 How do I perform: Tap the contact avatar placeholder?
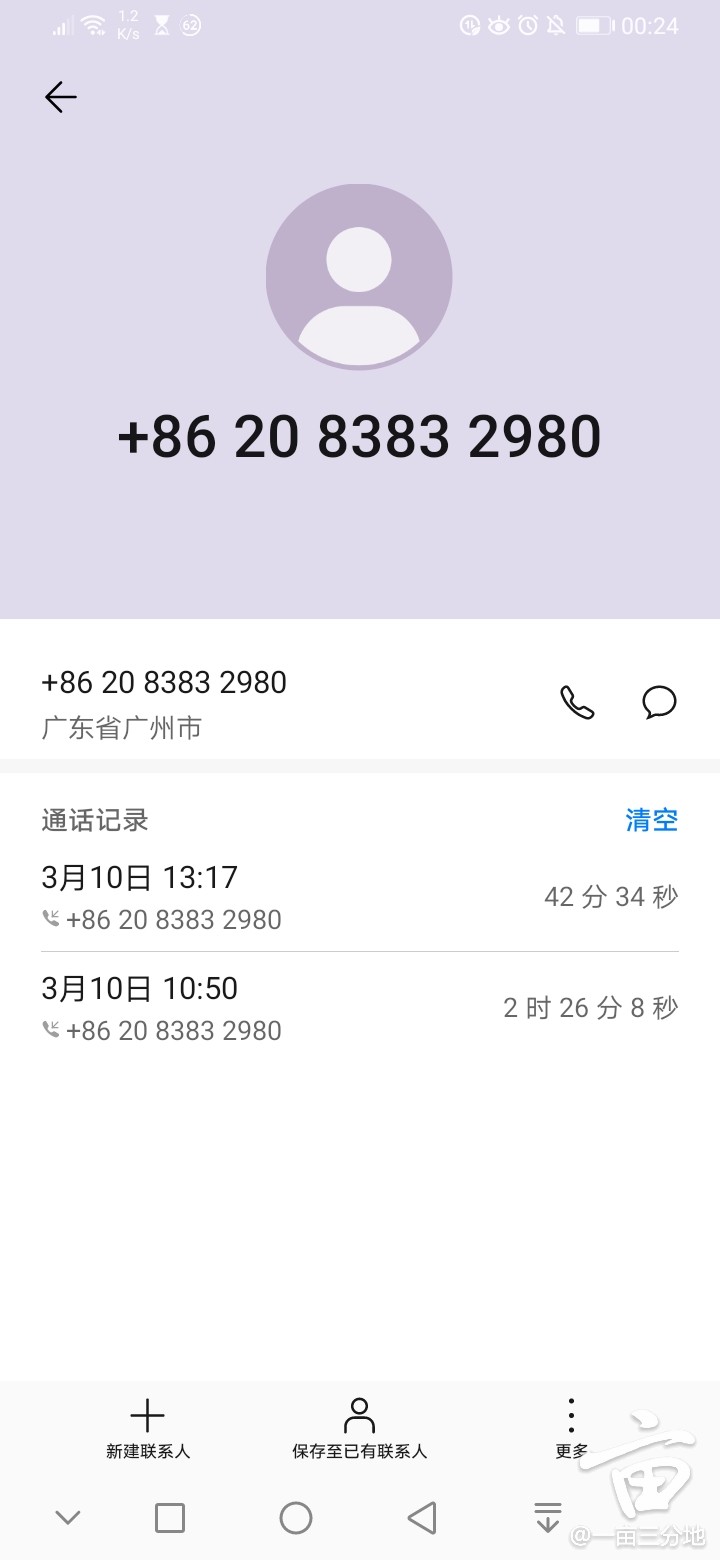click(359, 277)
